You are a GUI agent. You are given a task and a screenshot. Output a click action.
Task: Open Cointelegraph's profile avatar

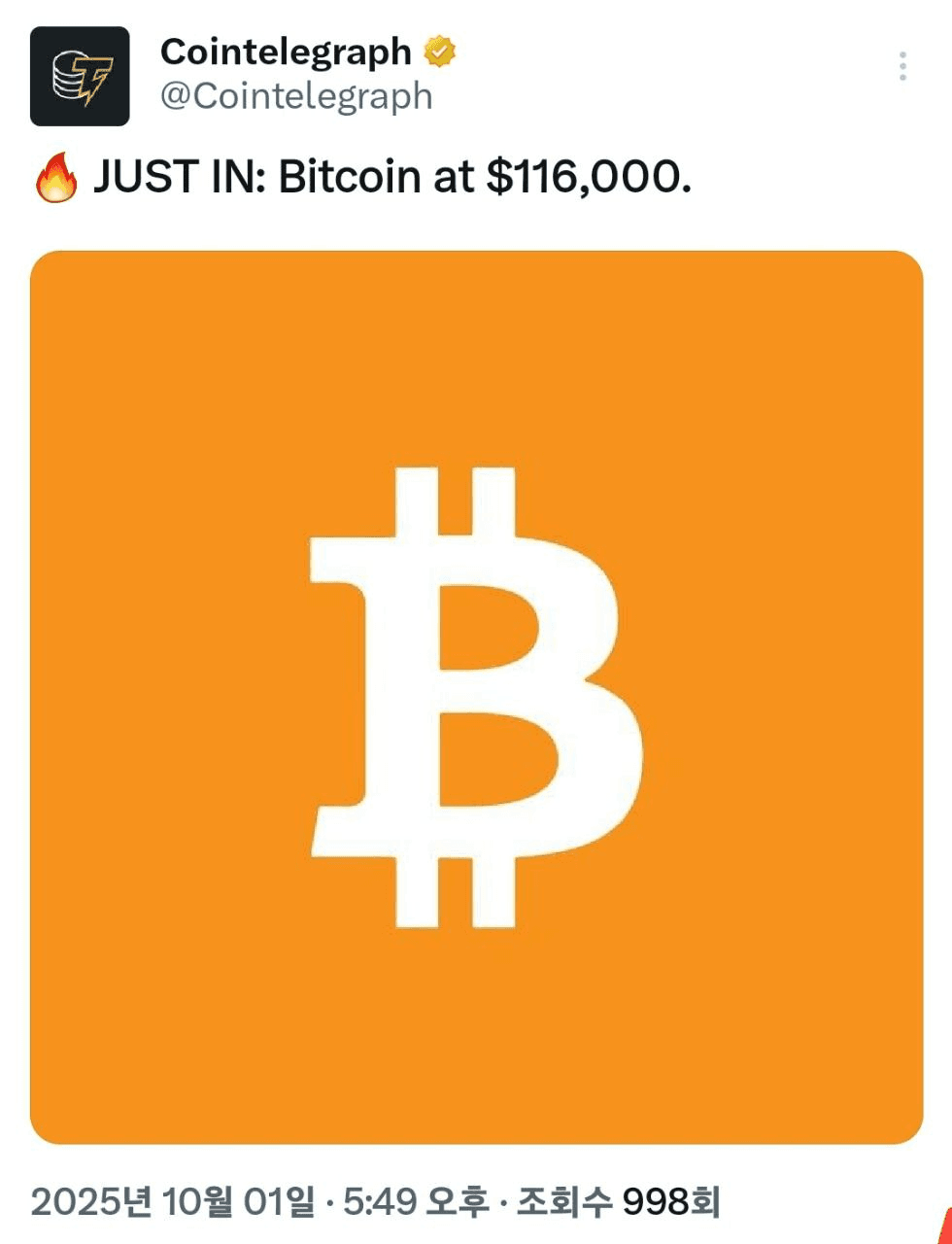coord(80,77)
